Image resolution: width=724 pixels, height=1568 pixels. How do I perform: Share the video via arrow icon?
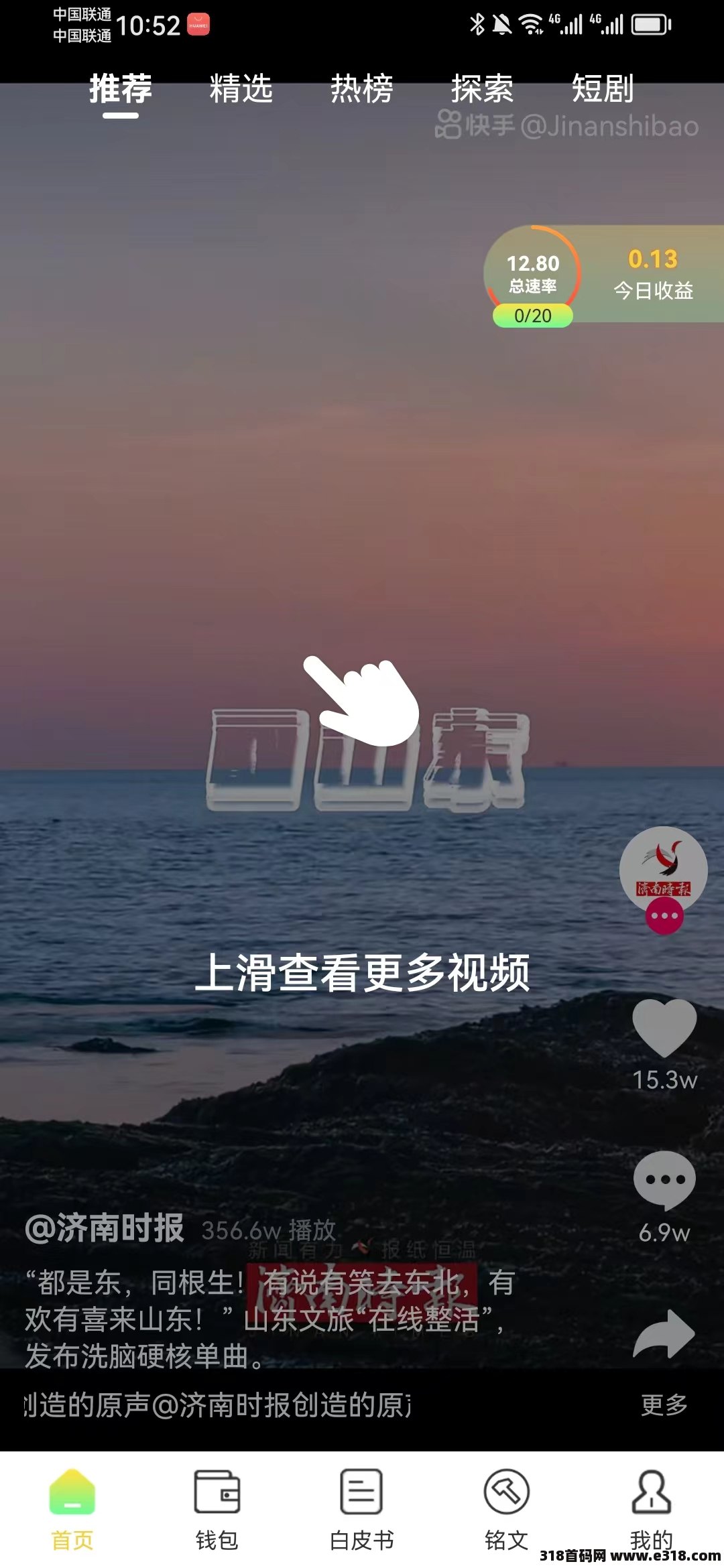point(664,1333)
